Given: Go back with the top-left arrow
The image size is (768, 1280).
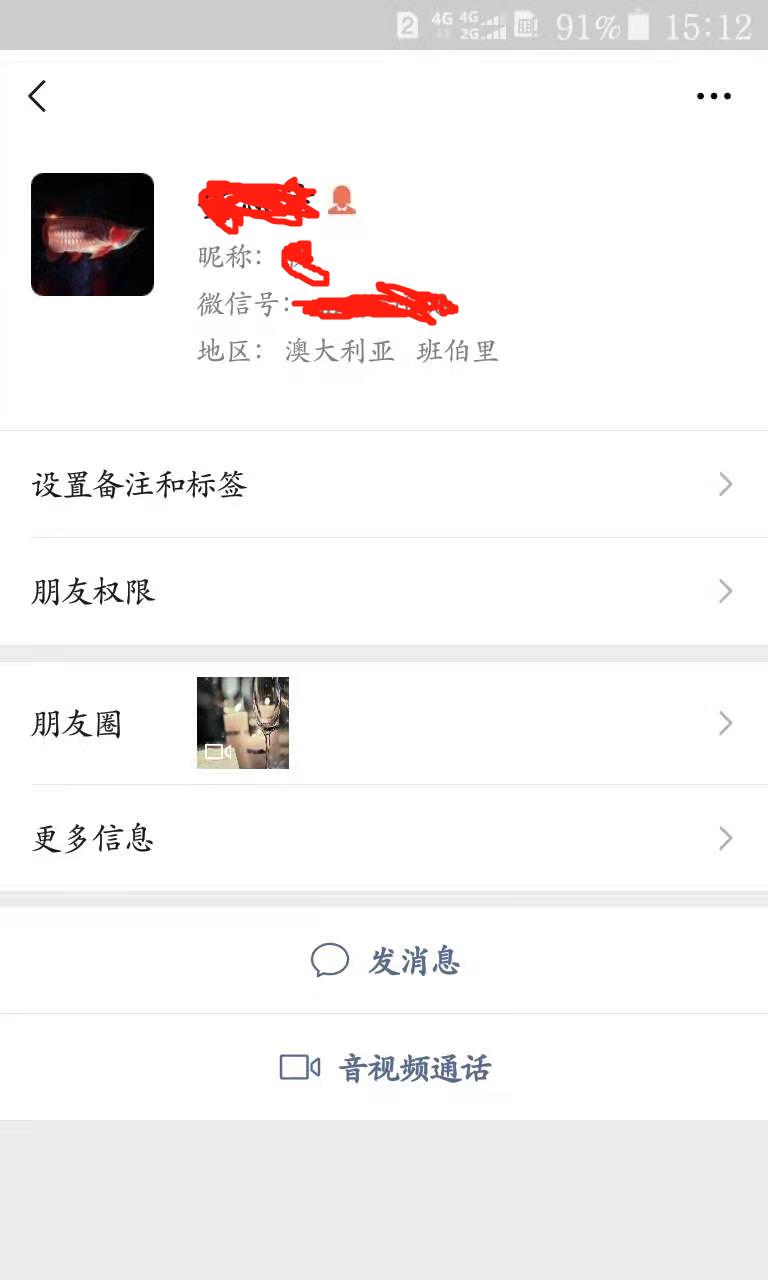Looking at the screenshot, I should 38,96.
